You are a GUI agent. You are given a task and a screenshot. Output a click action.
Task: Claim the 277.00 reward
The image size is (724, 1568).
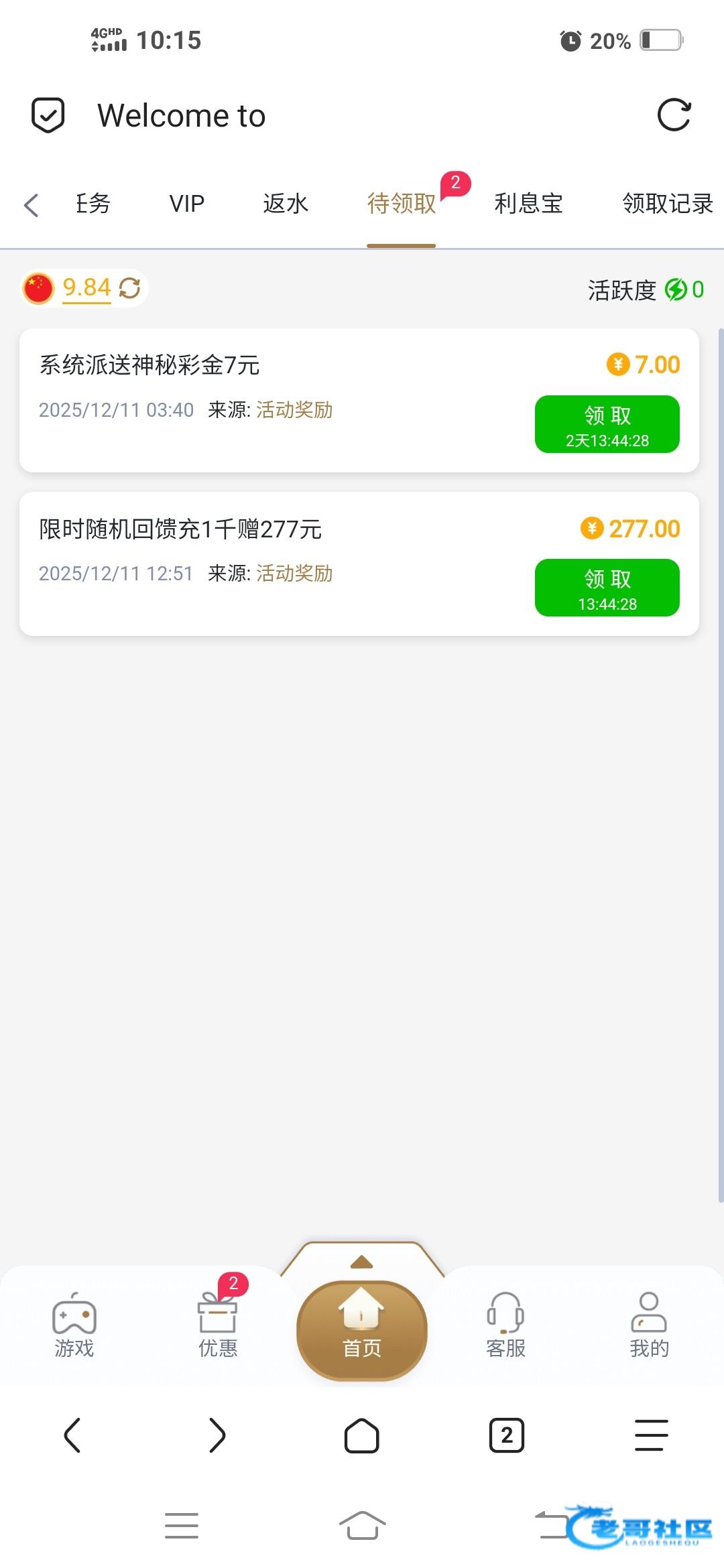(607, 588)
